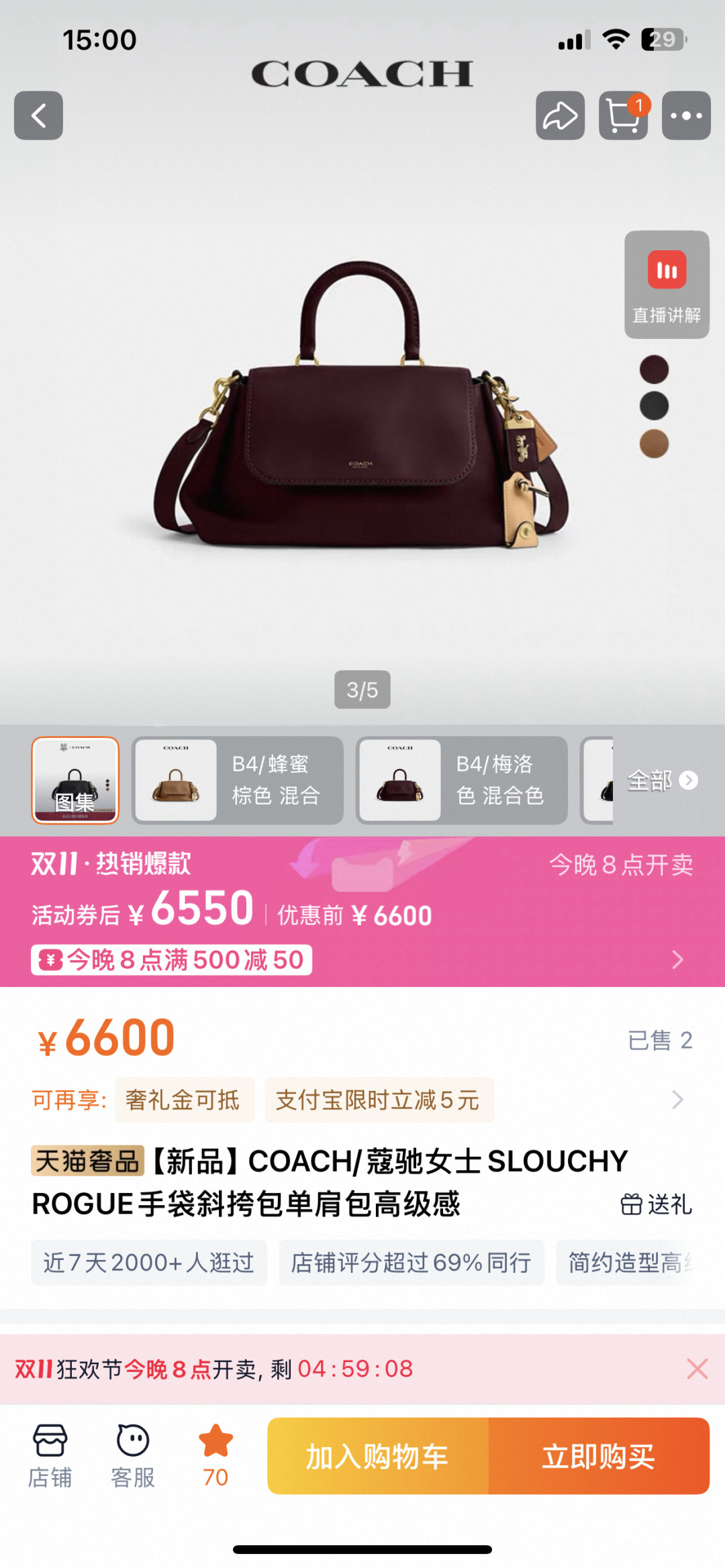Open 今晚8点满500减50 coupon details
725x1568 pixels.
pyautogui.click(x=171, y=959)
